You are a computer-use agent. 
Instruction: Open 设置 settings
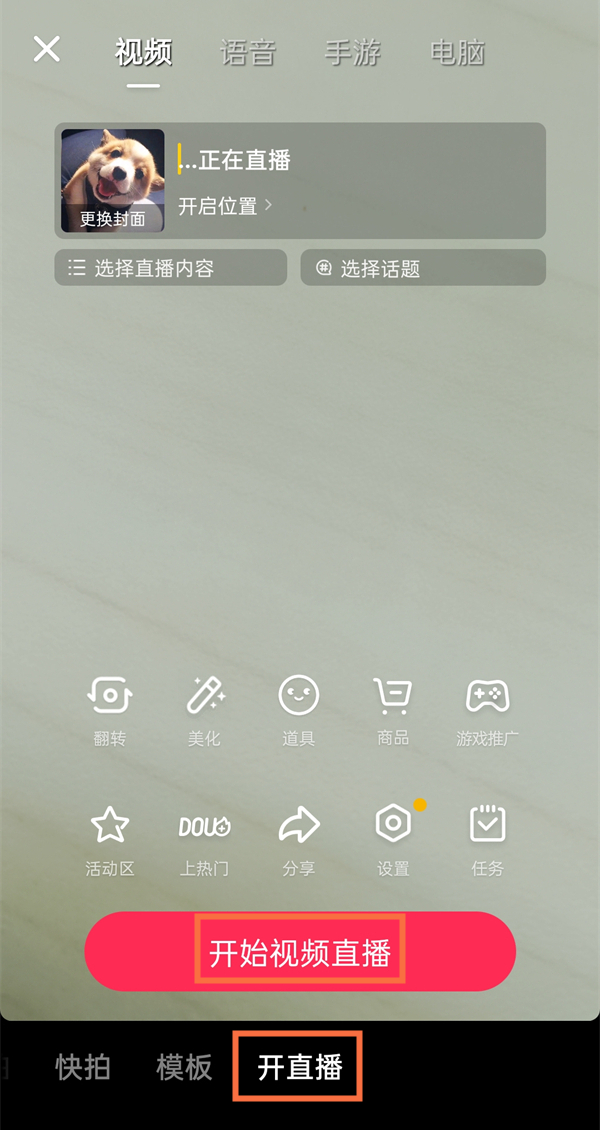(x=393, y=838)
